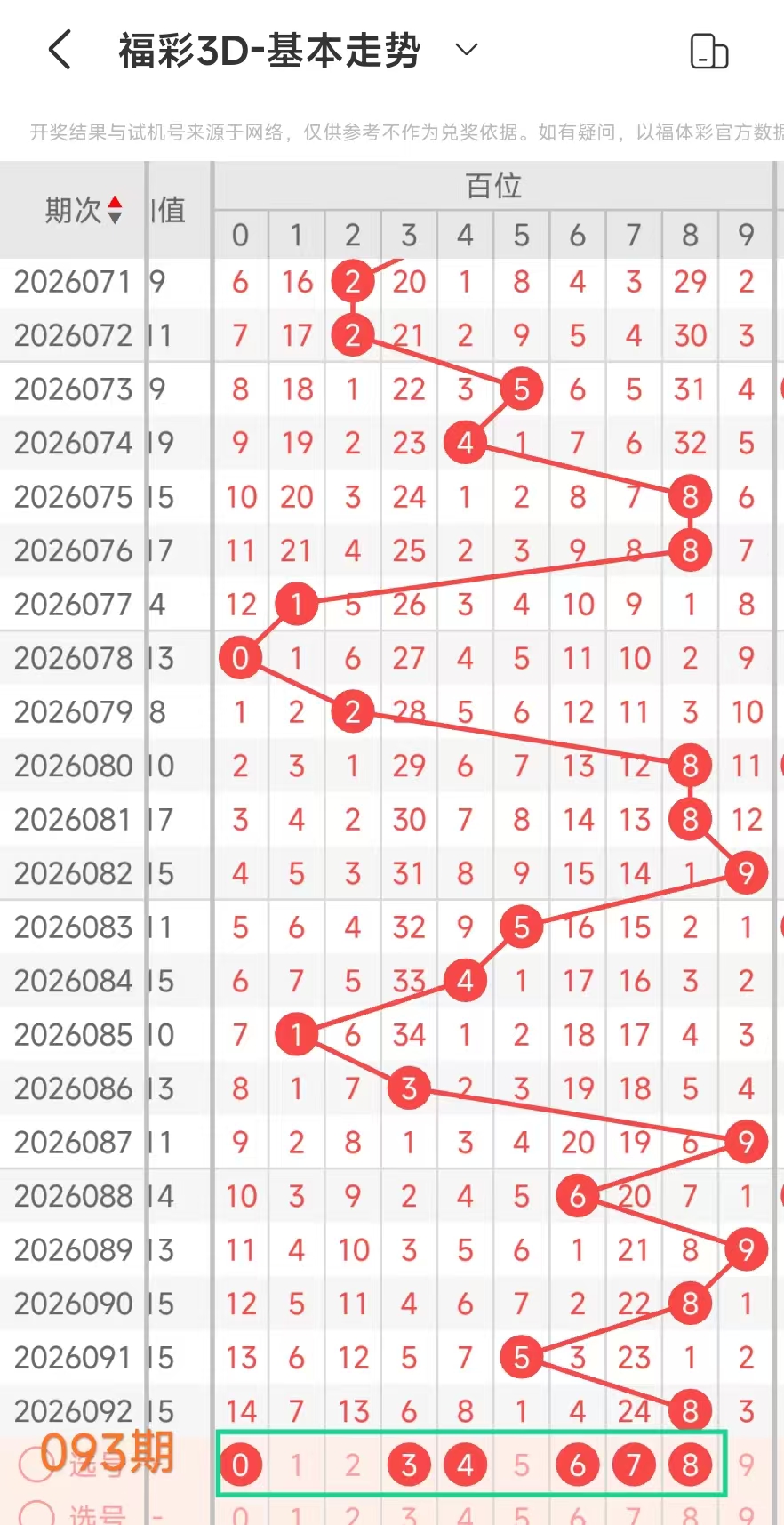This screenshot has width=784, height=1525.
Task: Select the first 选号 radio button
Action: pos(36,1463)
